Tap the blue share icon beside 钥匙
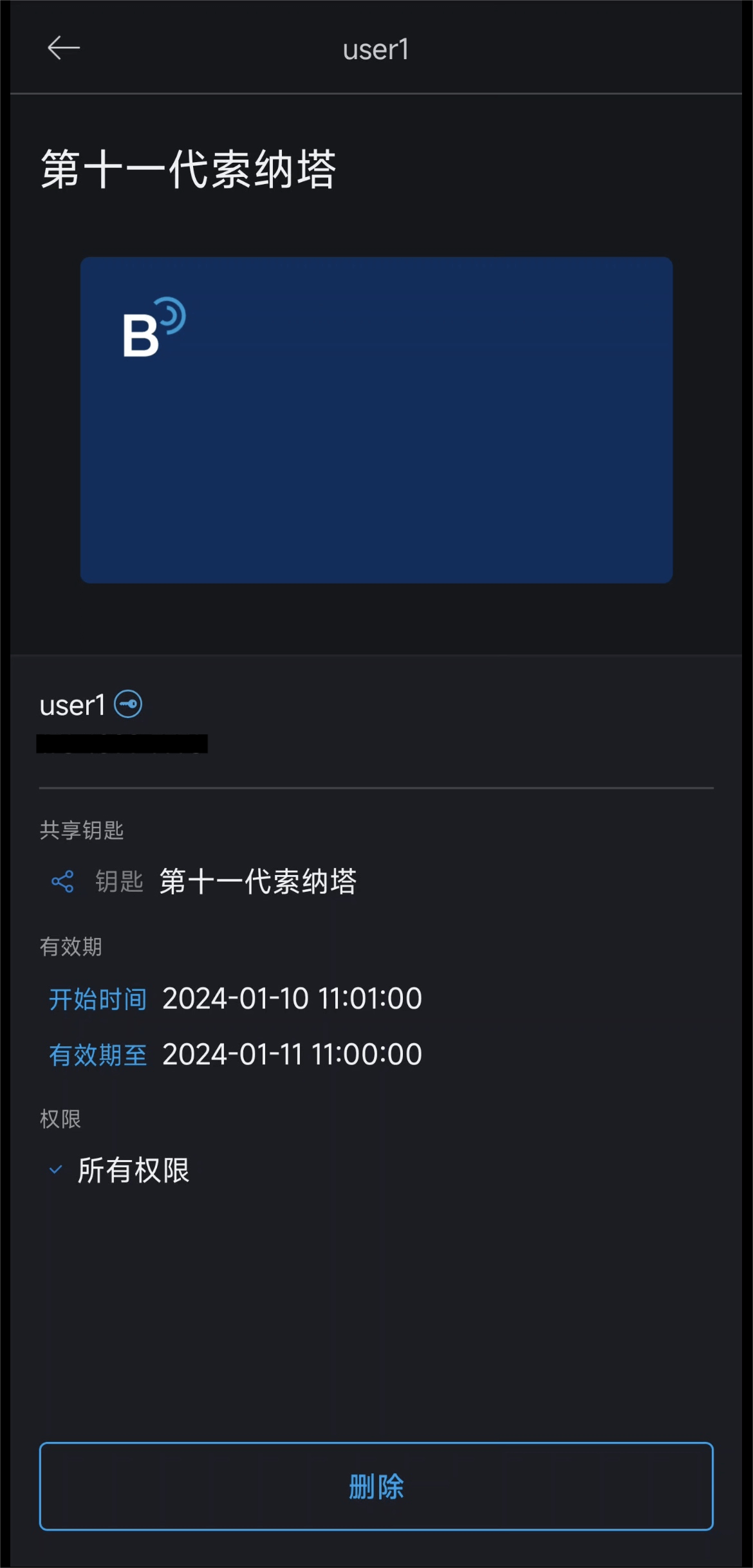 pos(63,881)
